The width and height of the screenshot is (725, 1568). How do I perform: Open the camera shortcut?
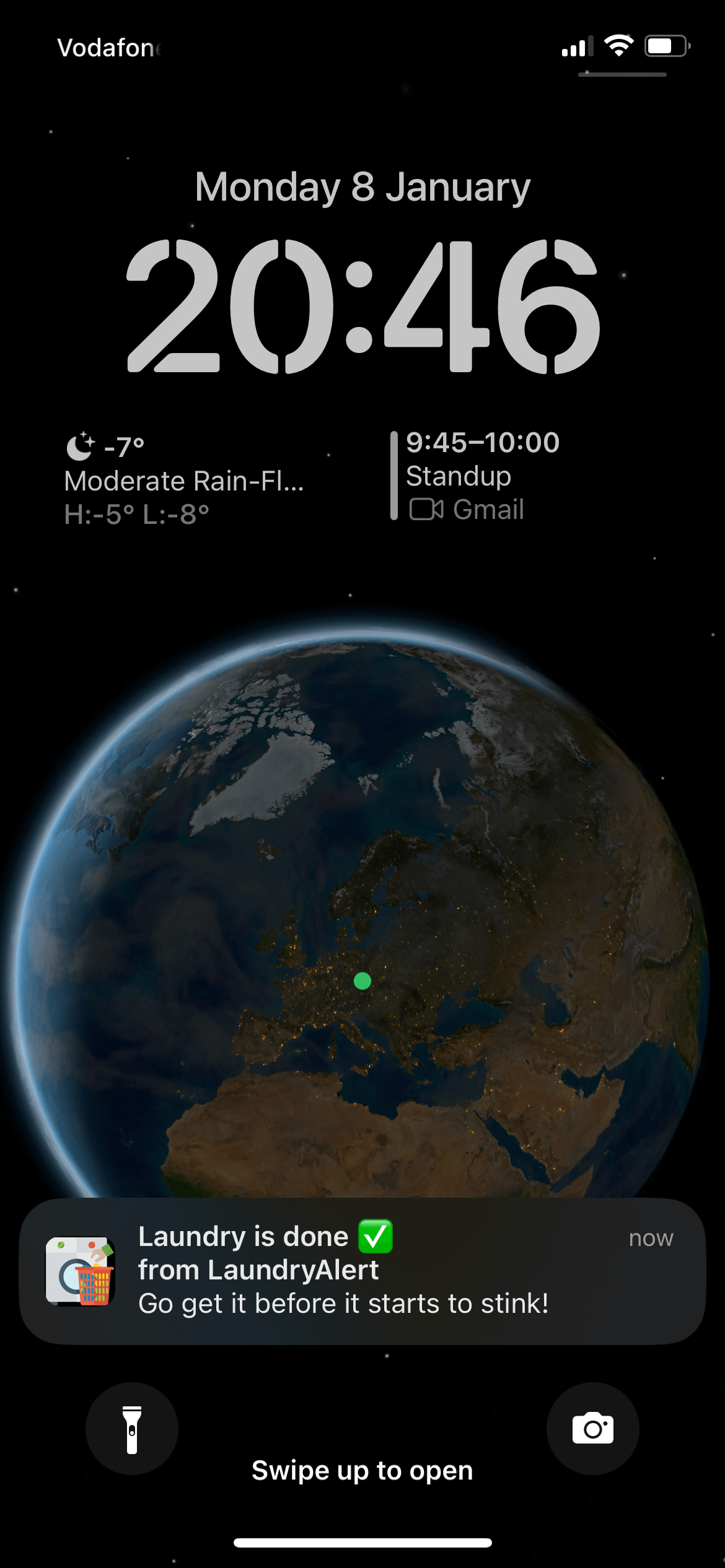click(x=592, y=1429)
